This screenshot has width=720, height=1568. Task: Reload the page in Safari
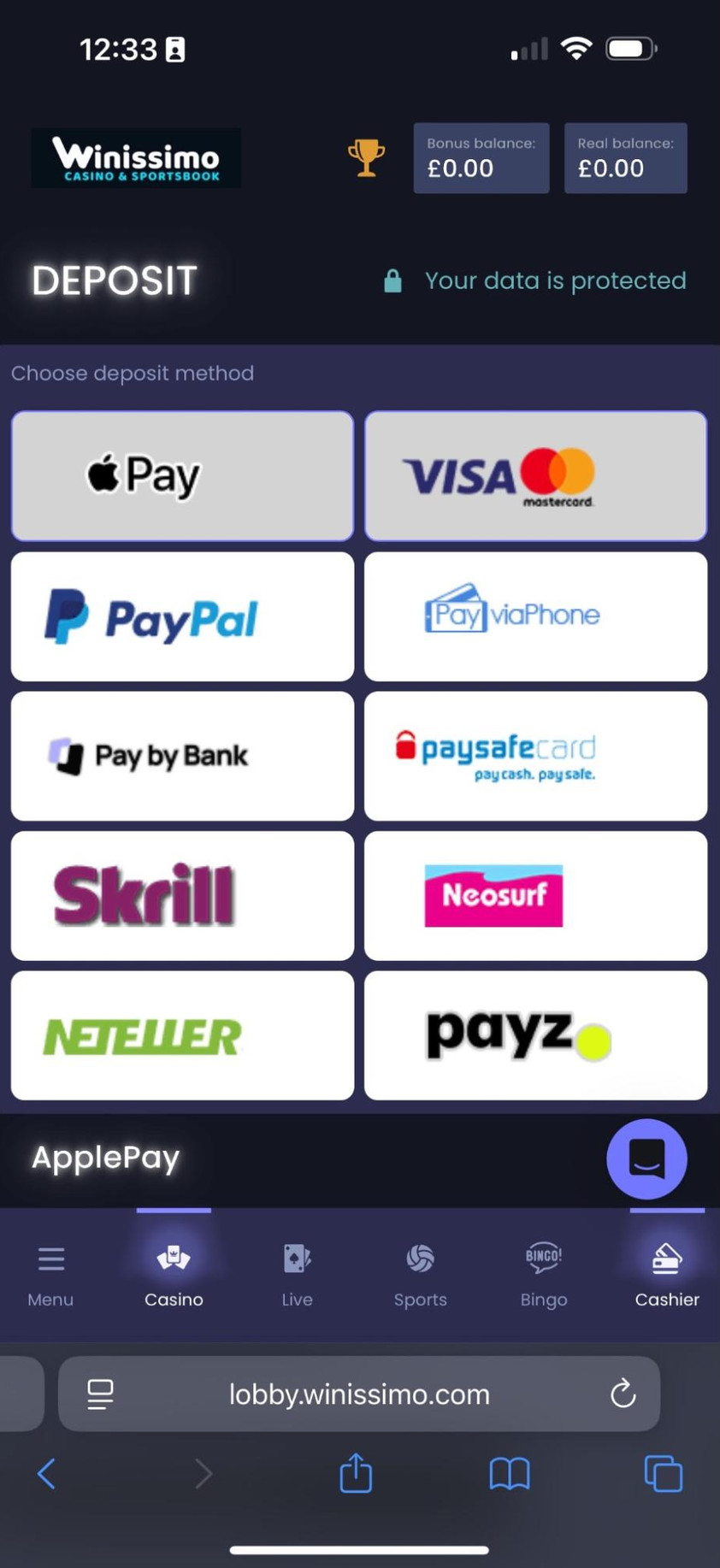623,1394
